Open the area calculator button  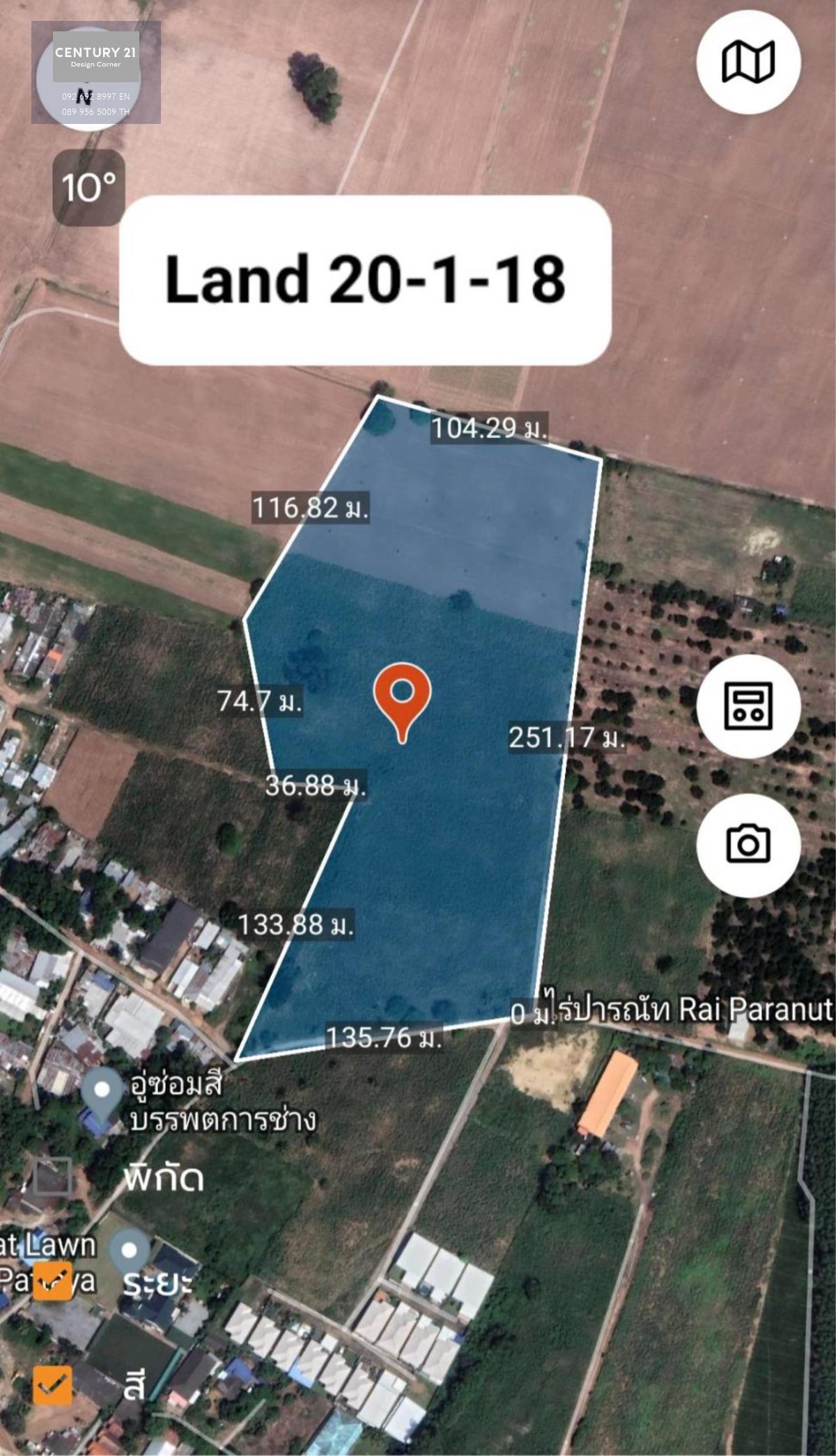[748, 706]
